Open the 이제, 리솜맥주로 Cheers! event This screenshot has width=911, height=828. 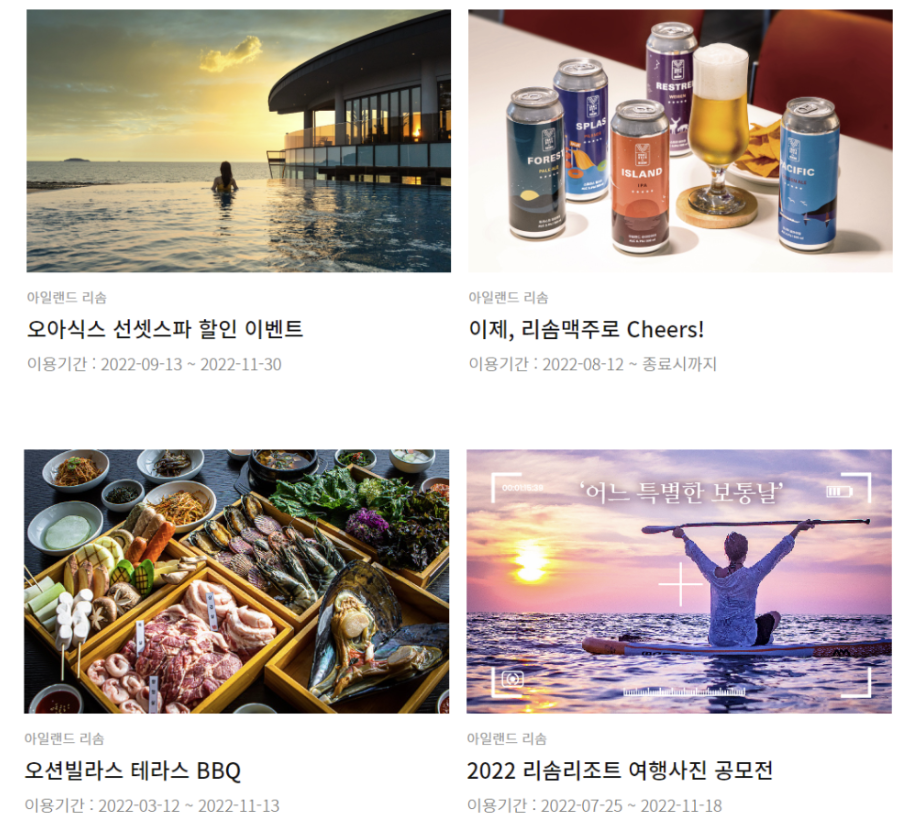(586, 329)
